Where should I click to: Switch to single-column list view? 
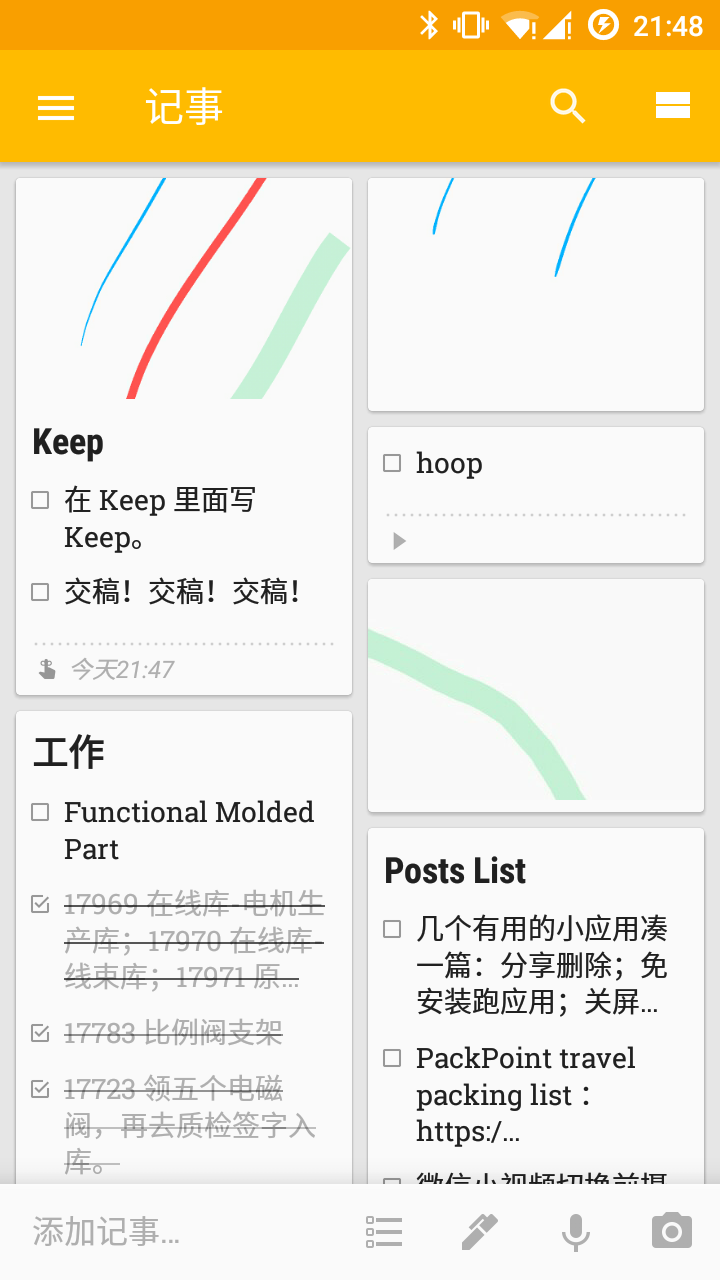pos(673,106)
